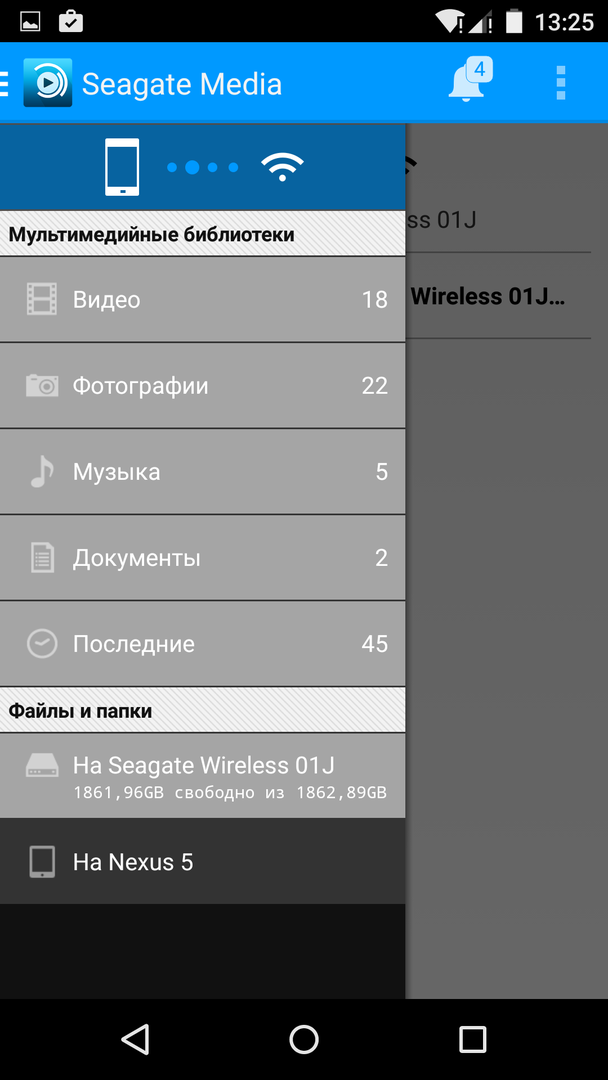Browse files on Nexus 5

point(202,862)
